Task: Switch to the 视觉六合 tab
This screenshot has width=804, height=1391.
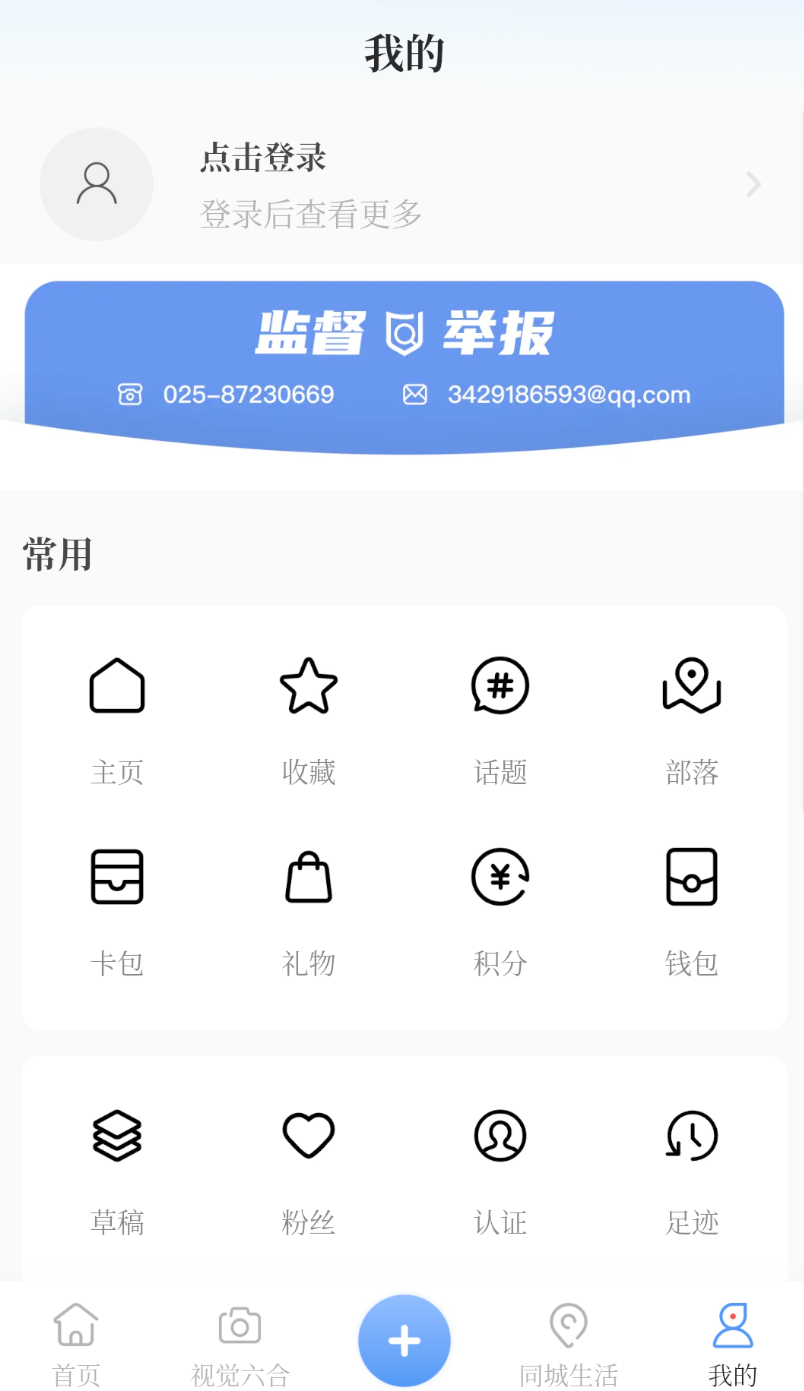Action: click(x=240, y=1345)
